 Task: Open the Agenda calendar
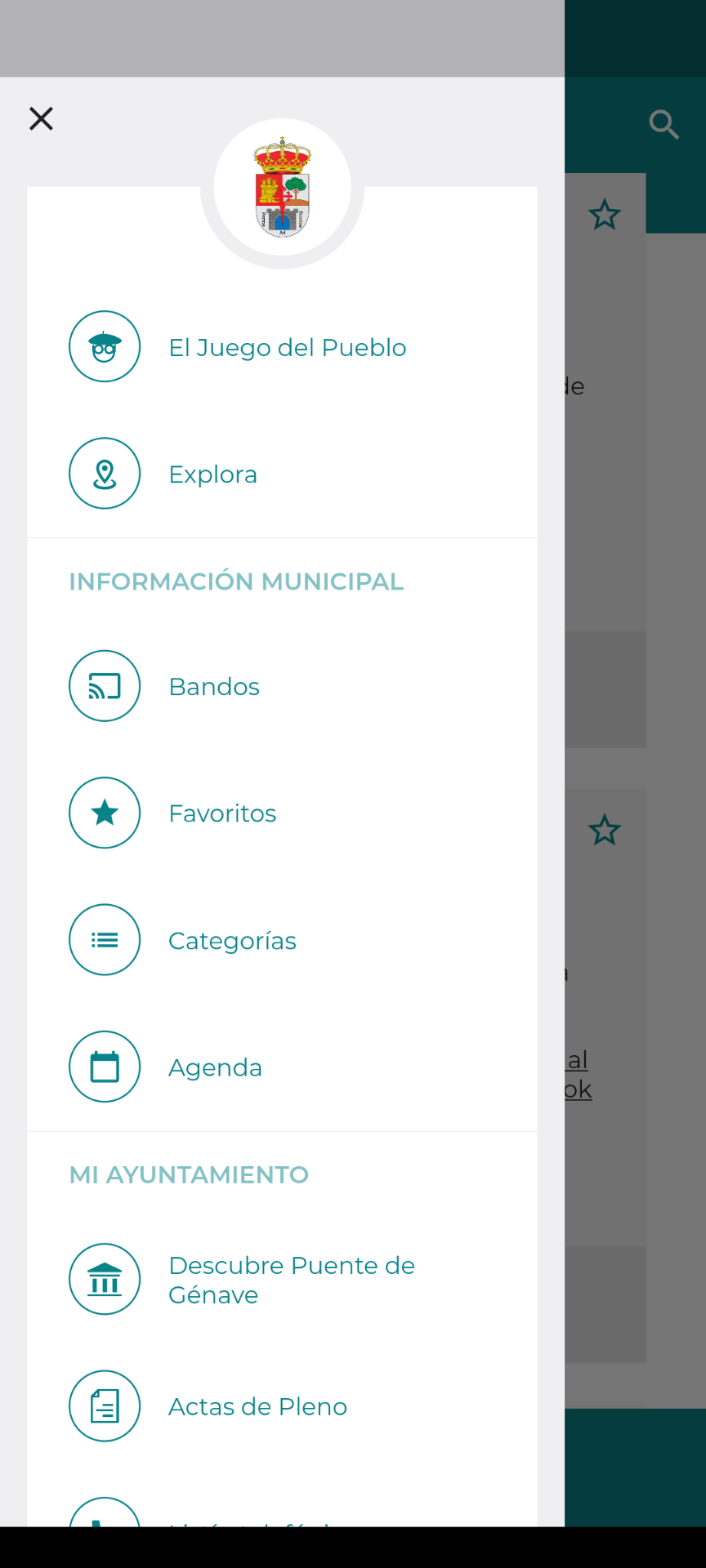[x=215, y=1067]
